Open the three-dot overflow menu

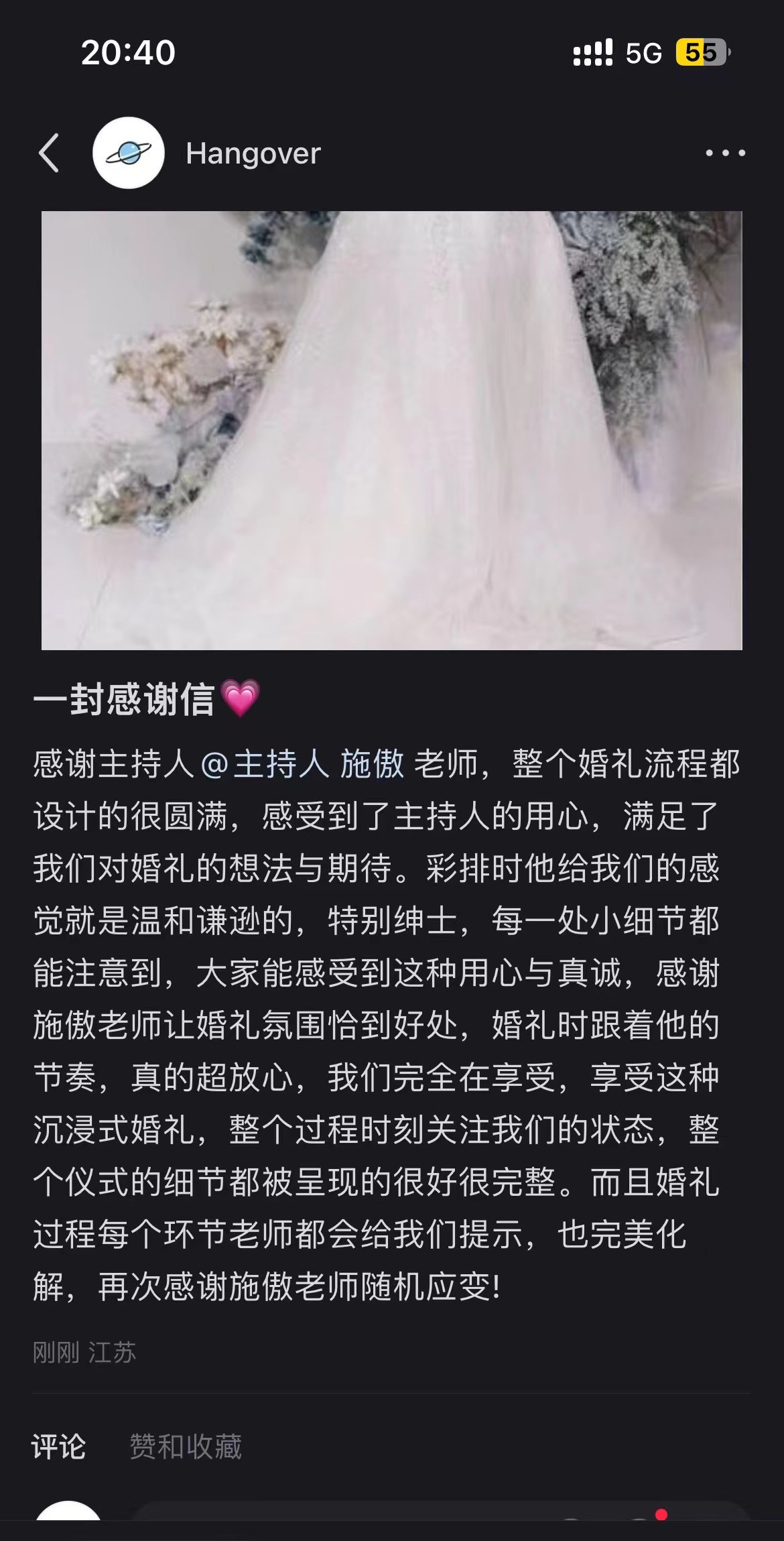(x=725, y=153)
